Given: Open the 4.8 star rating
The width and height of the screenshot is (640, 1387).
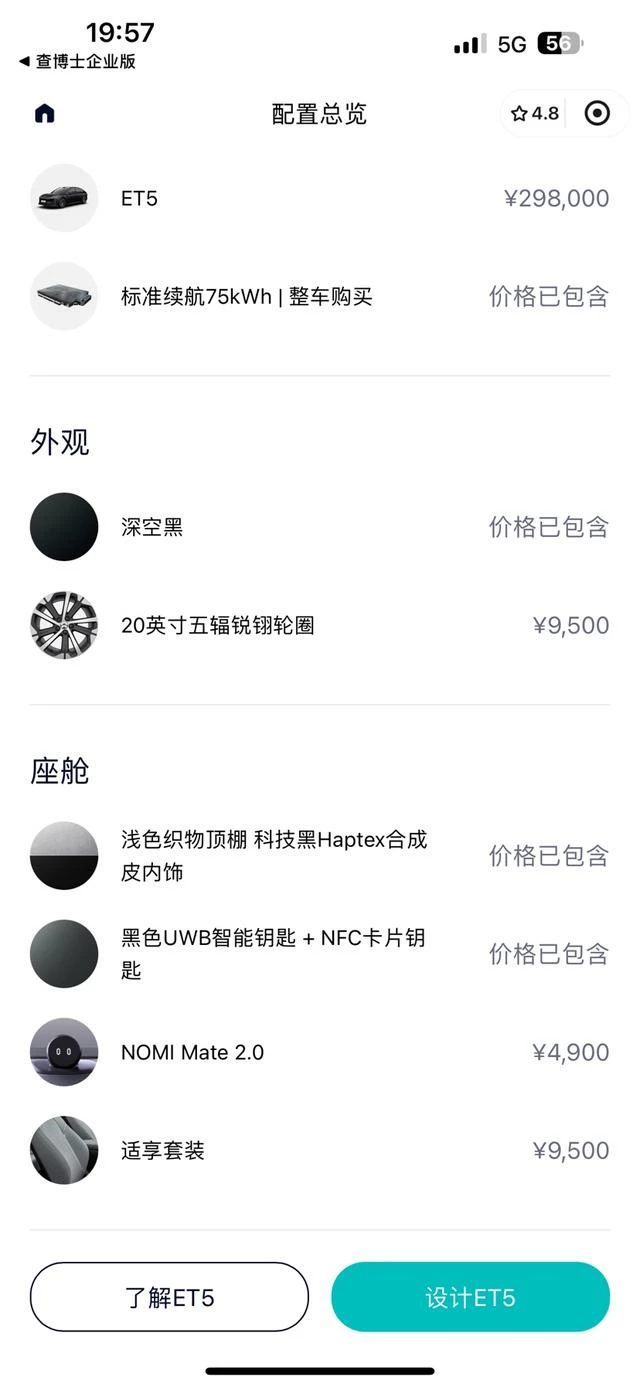Looking at the screenshot, I should (x=535, y=113).
